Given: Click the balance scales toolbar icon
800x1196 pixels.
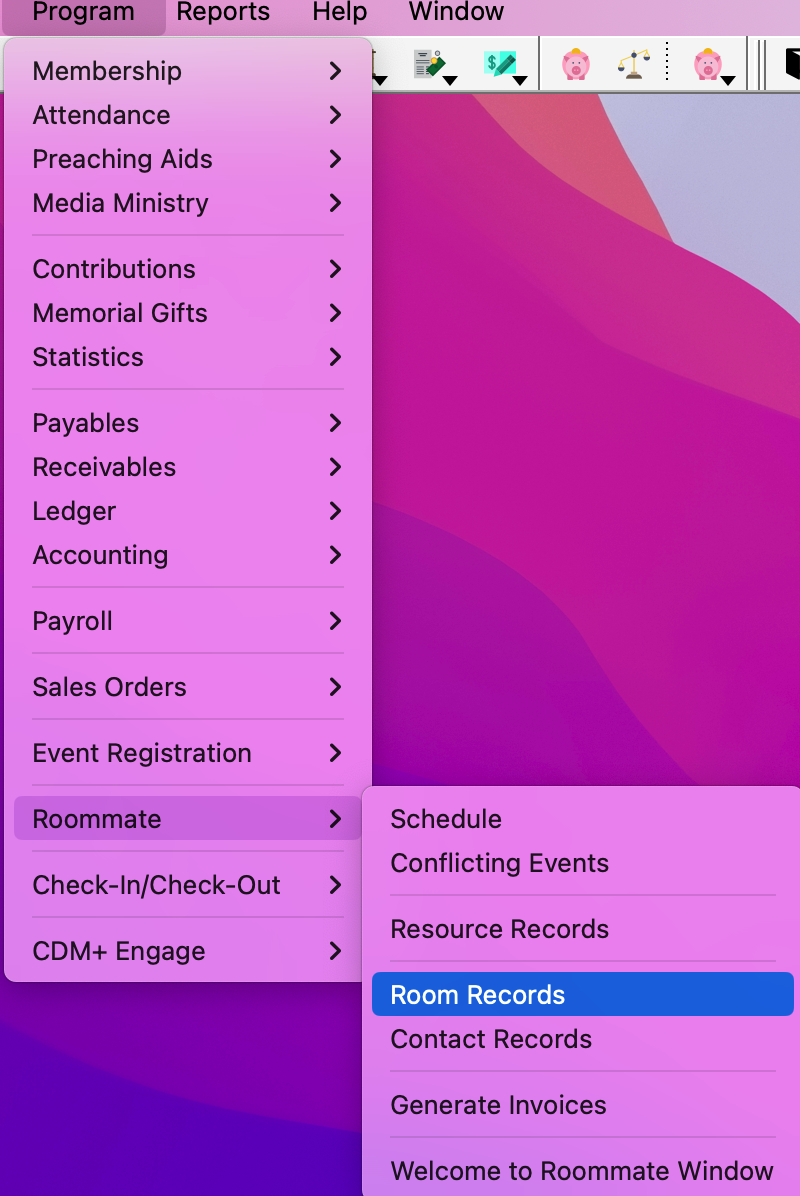Looking at the screenshot, I should click(x=633, y=66).
